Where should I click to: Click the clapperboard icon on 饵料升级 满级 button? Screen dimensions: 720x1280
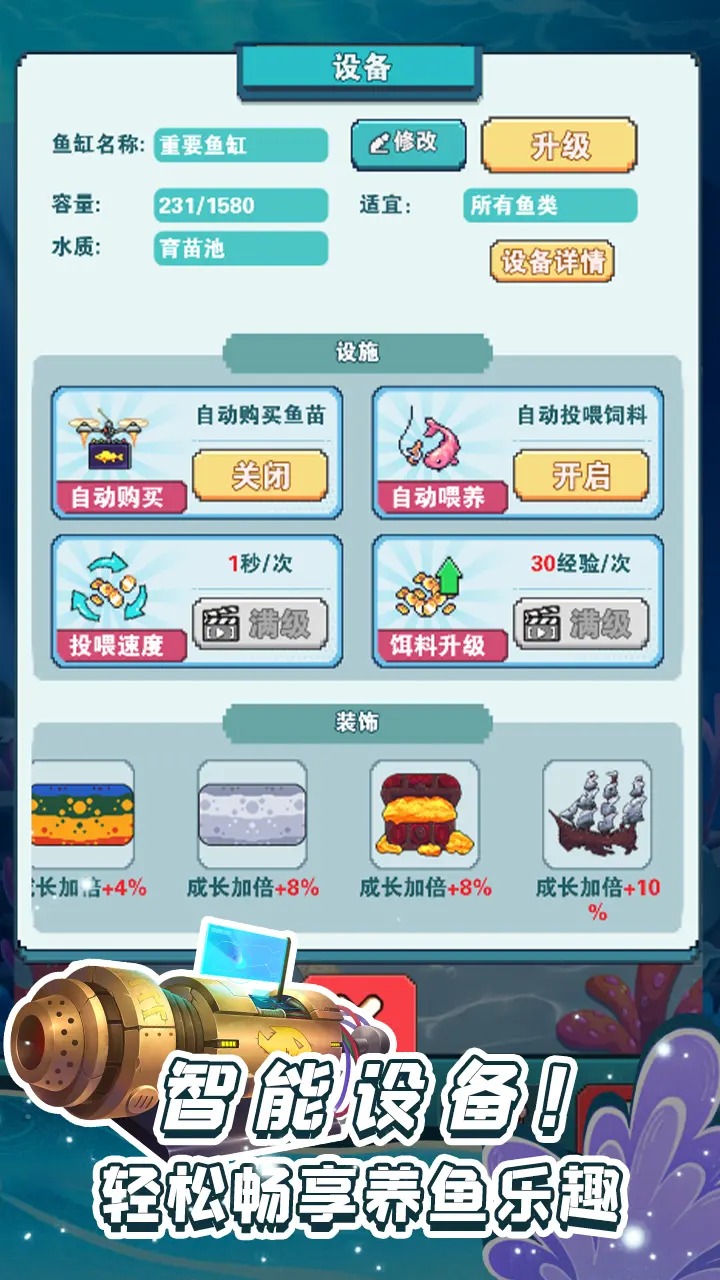[541, 625]
